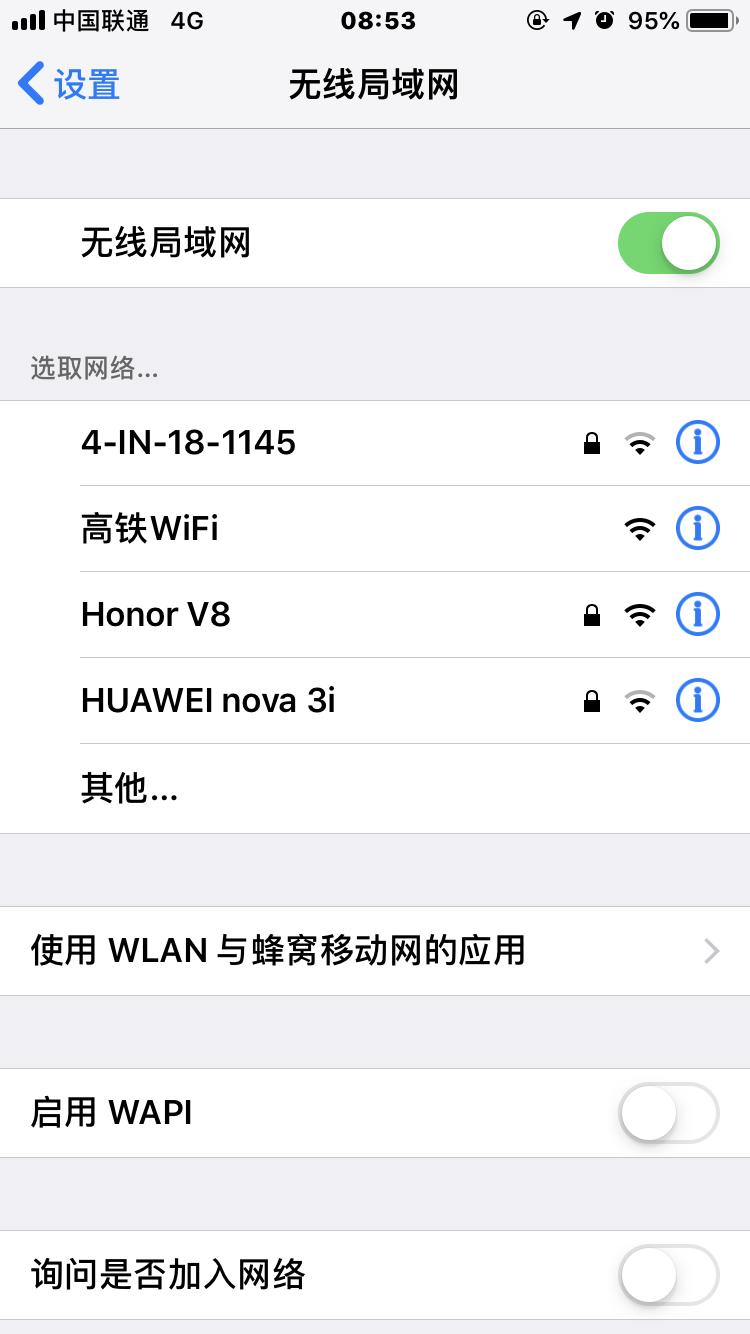View details of 高铁WiFi network
Screen dimensions: 750x1334
tap(697, 528)
